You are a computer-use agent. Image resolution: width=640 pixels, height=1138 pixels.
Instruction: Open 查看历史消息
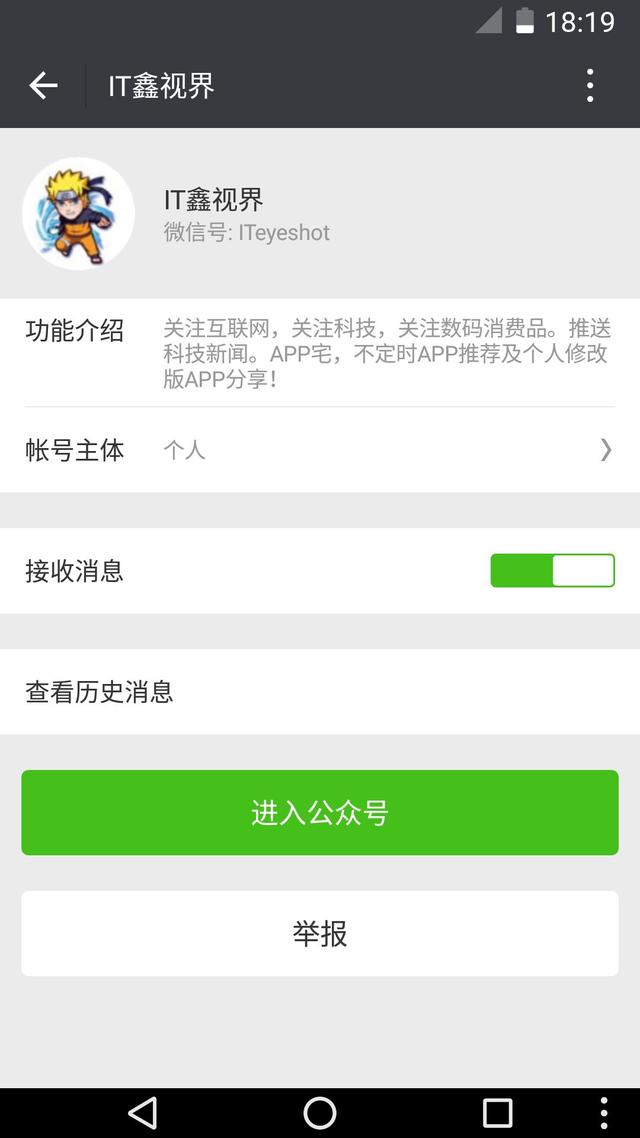point(320,692)
